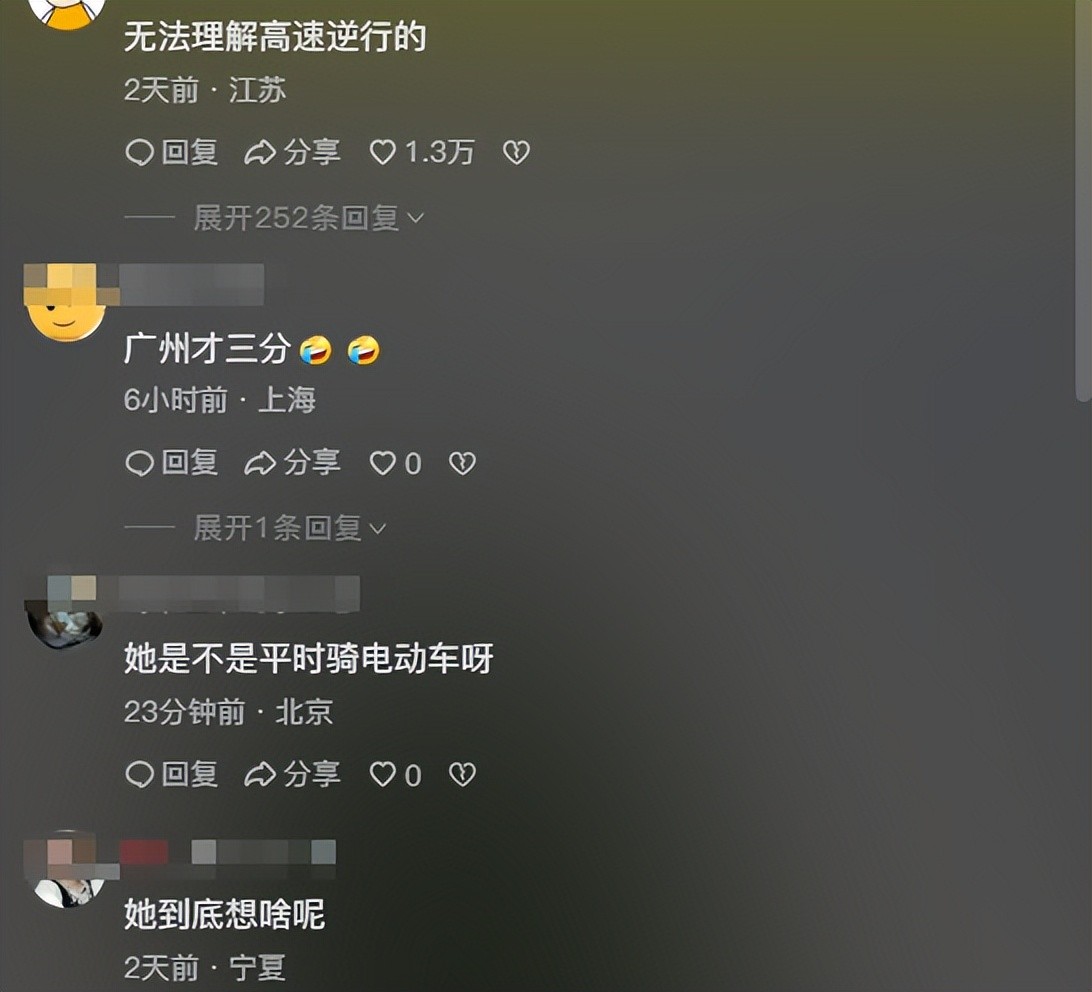Image resolution: width=1092 pixels, height=992 pixels.
Task: Share the 广州才三分 comment
Action: [292, 463]
